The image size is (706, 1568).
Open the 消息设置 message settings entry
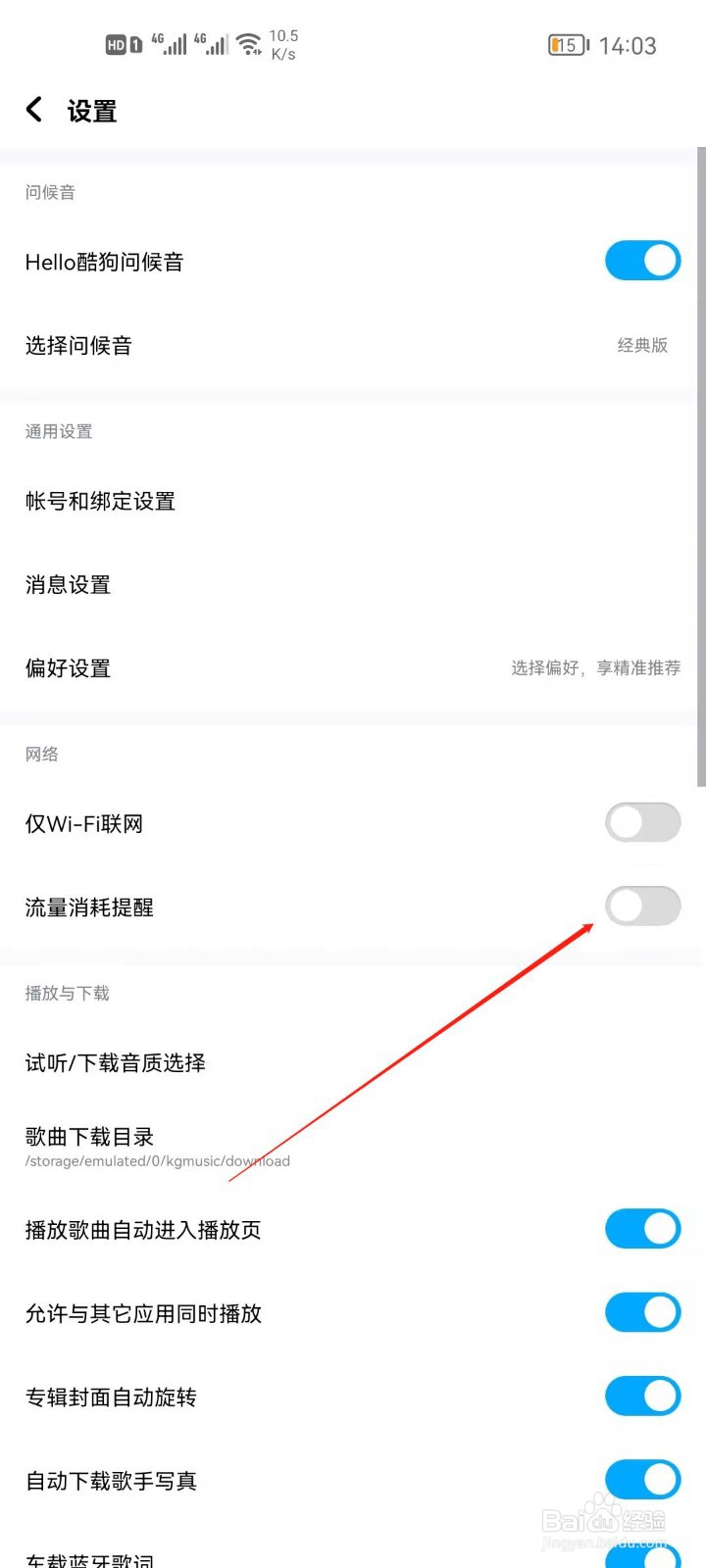click(353, 584)
